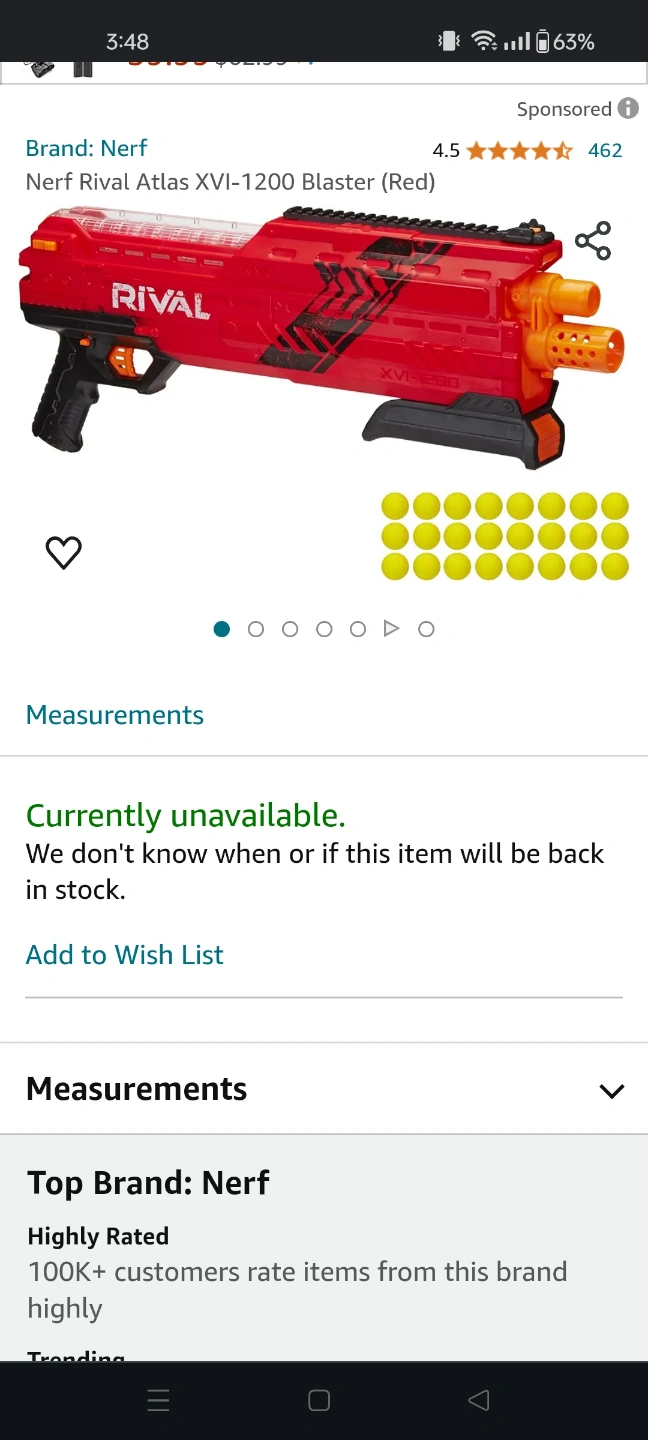The image size is (648, 1440).
Task: Go back using the system back button
Action: coord(479,1400)
